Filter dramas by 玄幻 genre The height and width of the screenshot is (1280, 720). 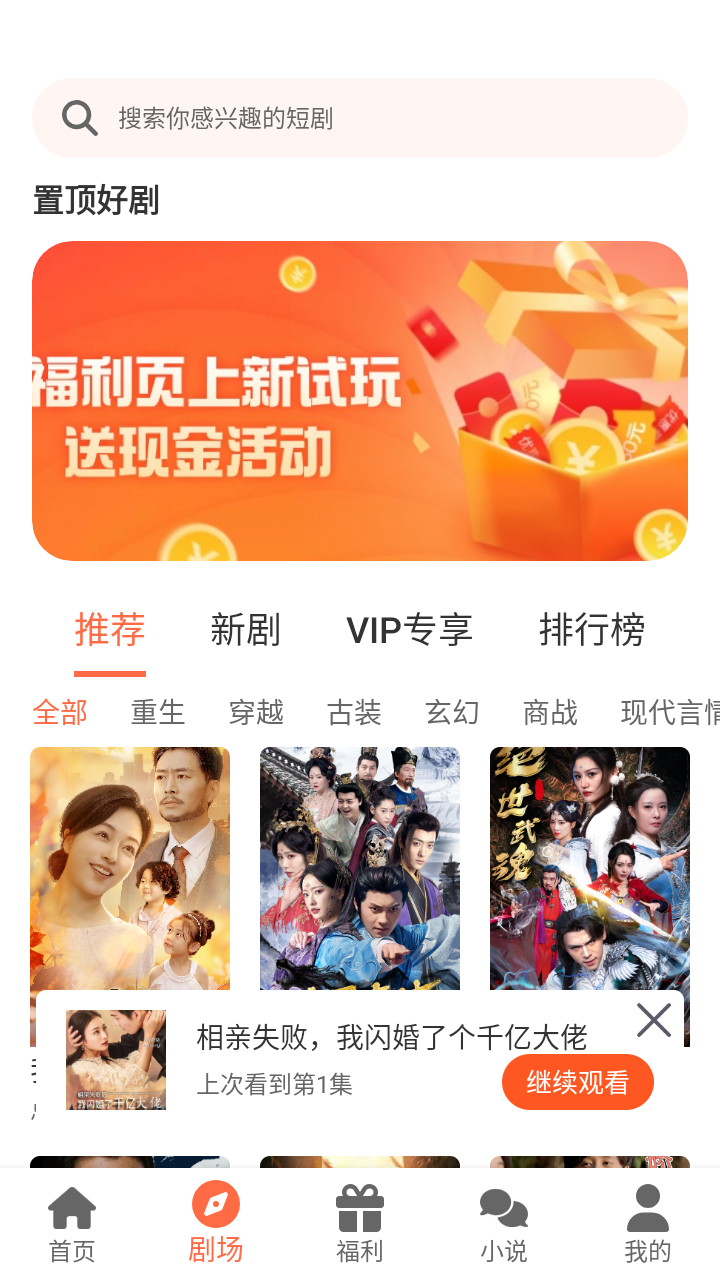pyautogui.click(x=452, y=712)
